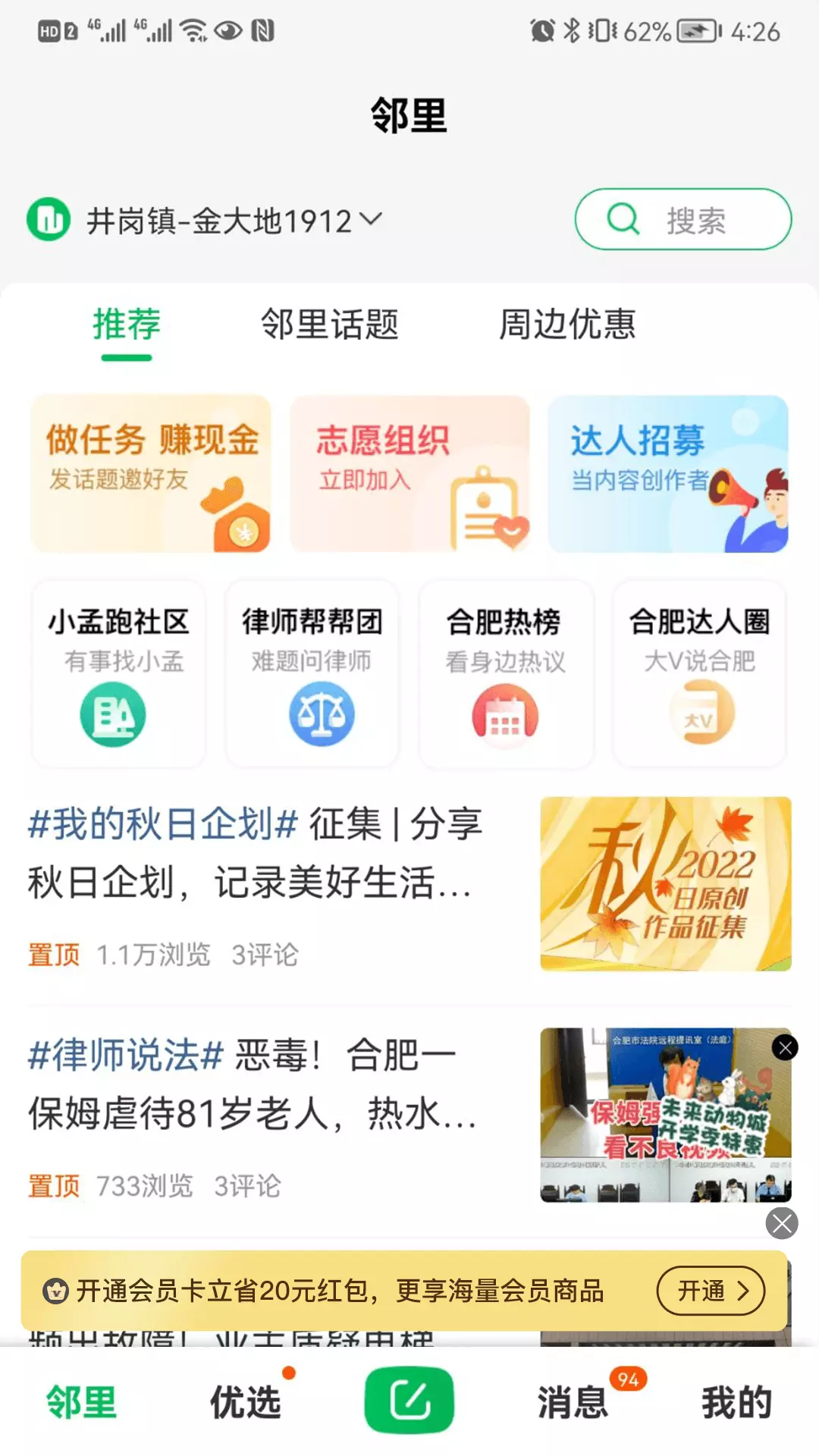The image size is (819, 1456).
Task: Open the #律师说法# post about 保姆
Action: tap(409, 1116)
